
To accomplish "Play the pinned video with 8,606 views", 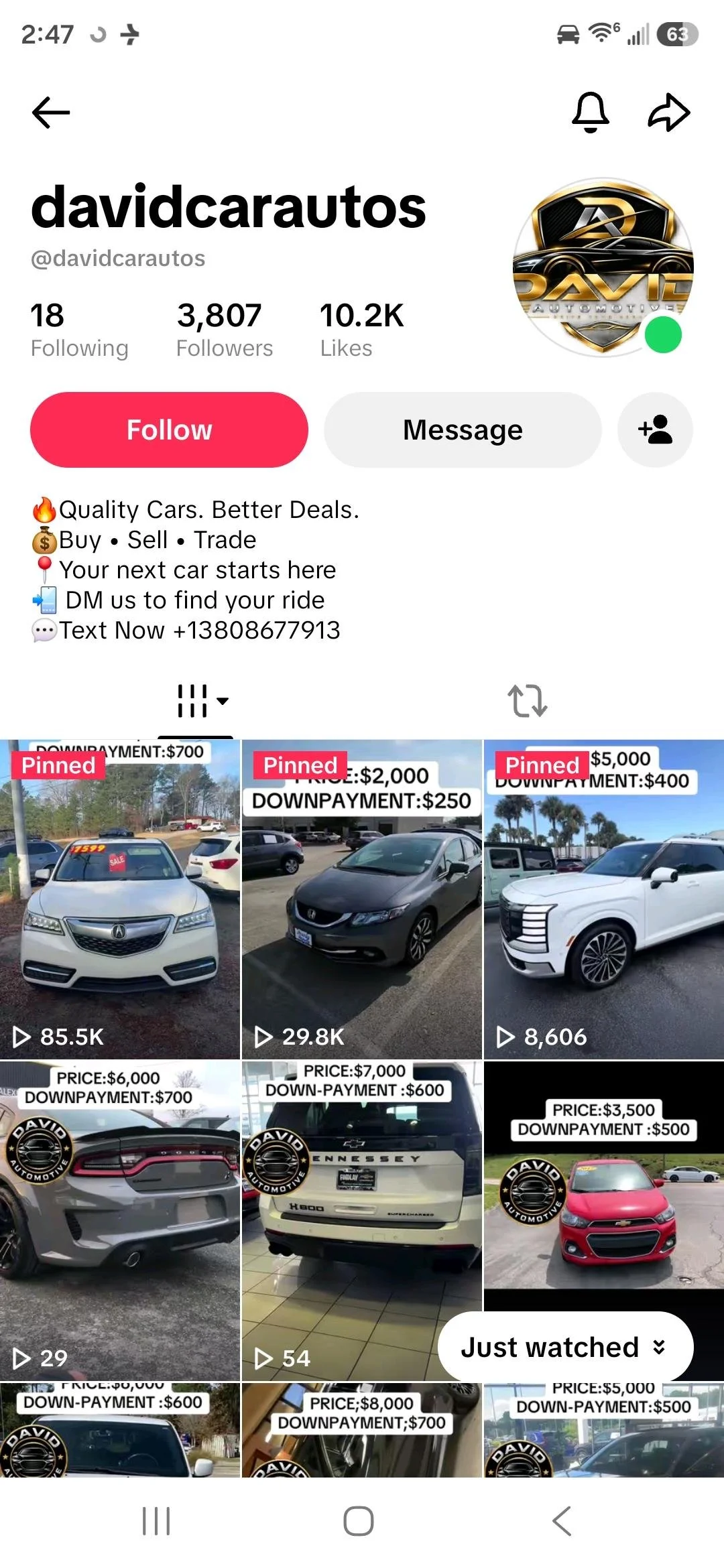I will click(x=604, y=899).
